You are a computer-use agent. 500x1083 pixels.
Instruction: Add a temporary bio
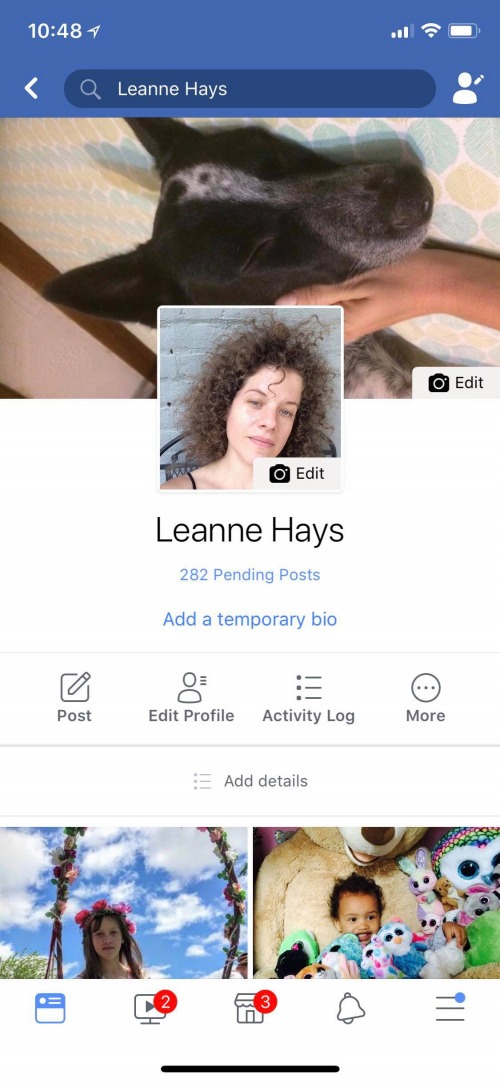pyautogui.click(x=250, y=619)
